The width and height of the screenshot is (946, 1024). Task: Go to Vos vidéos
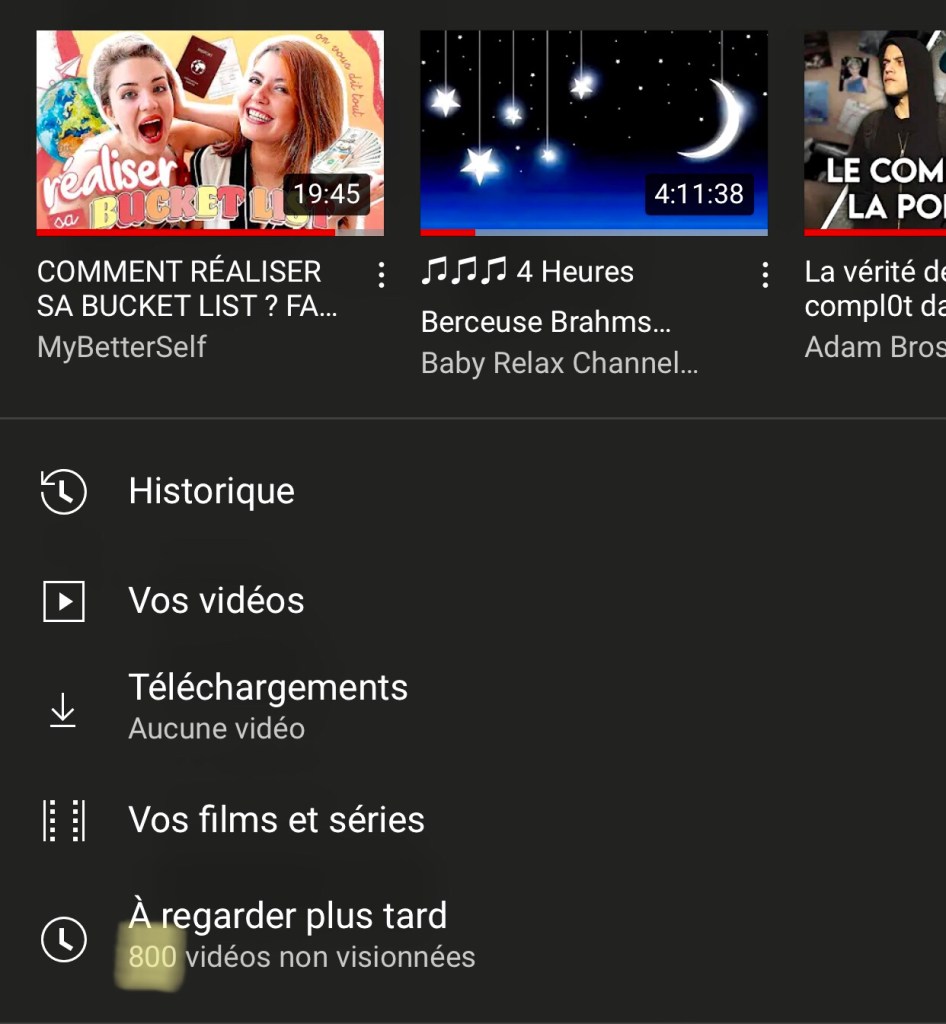[216, 601]
